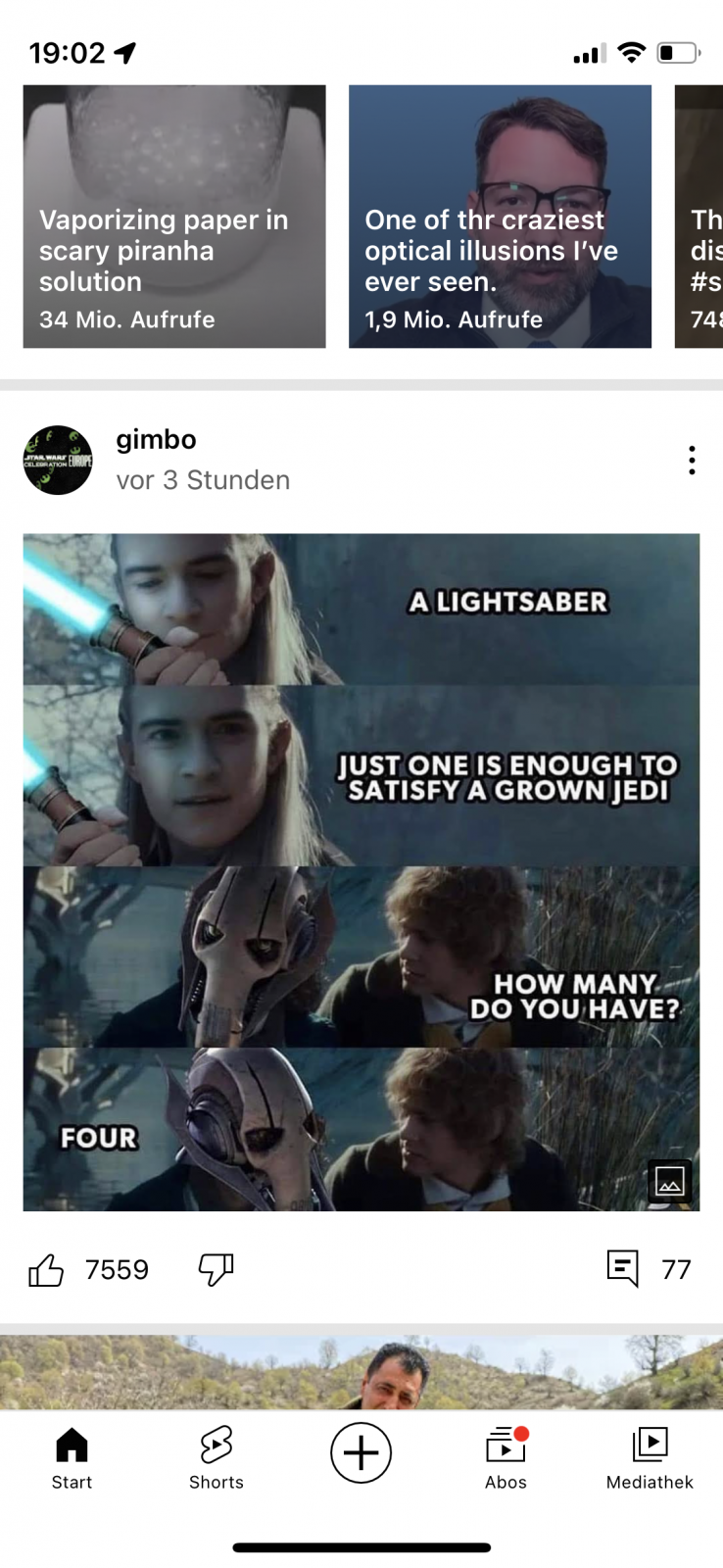Viewport: 723px width, 1568px height.
Task: Open gimbo's lightsaber meme image
Action: click(x=361, y=872)
